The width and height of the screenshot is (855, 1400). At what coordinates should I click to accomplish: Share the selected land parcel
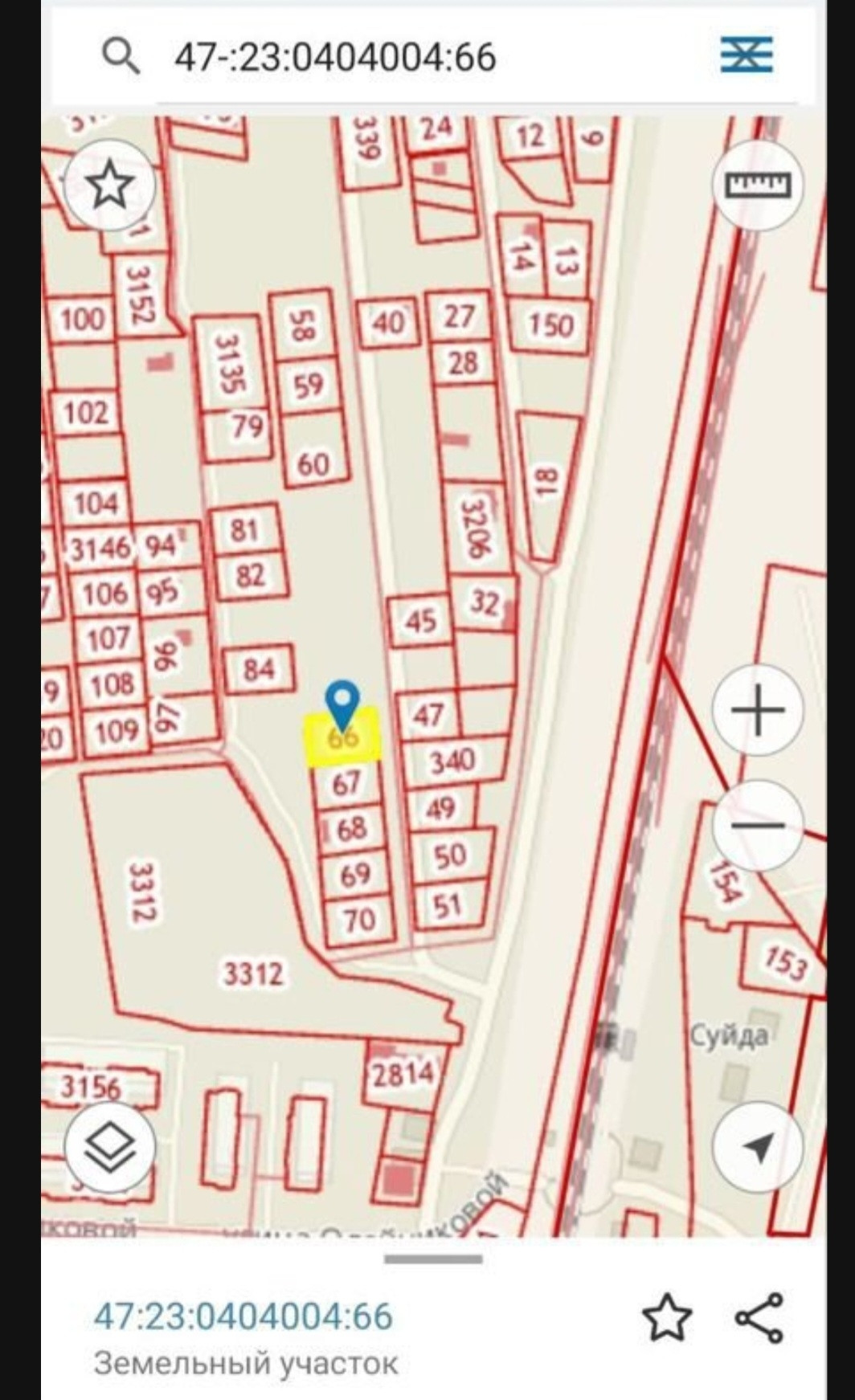(759, 1317)
